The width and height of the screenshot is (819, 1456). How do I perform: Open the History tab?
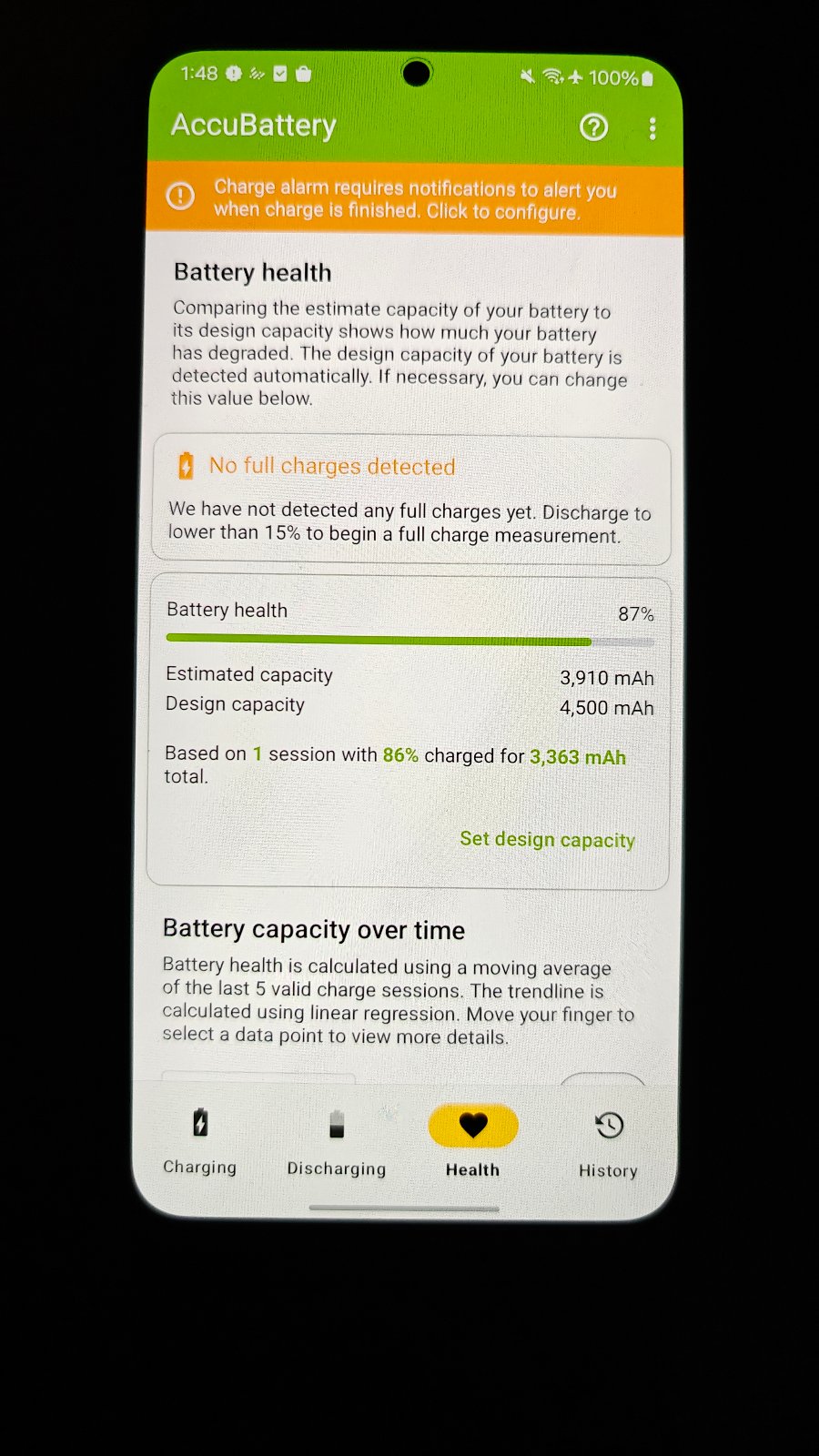pos(609,1146)
